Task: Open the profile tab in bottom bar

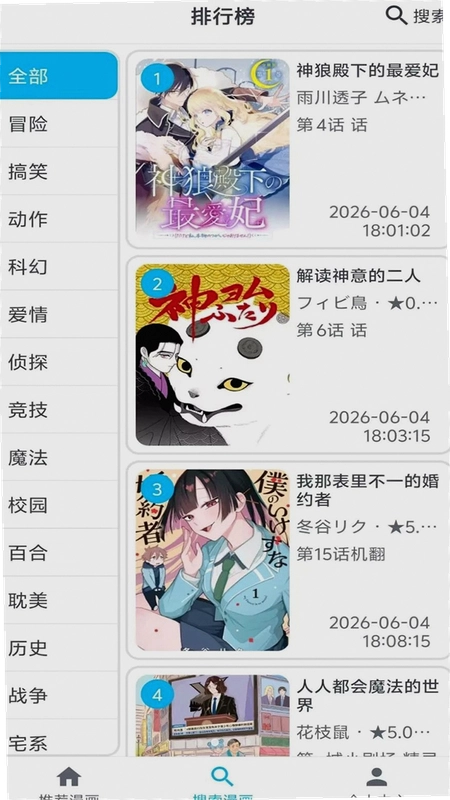Action: tap(377, 781)
